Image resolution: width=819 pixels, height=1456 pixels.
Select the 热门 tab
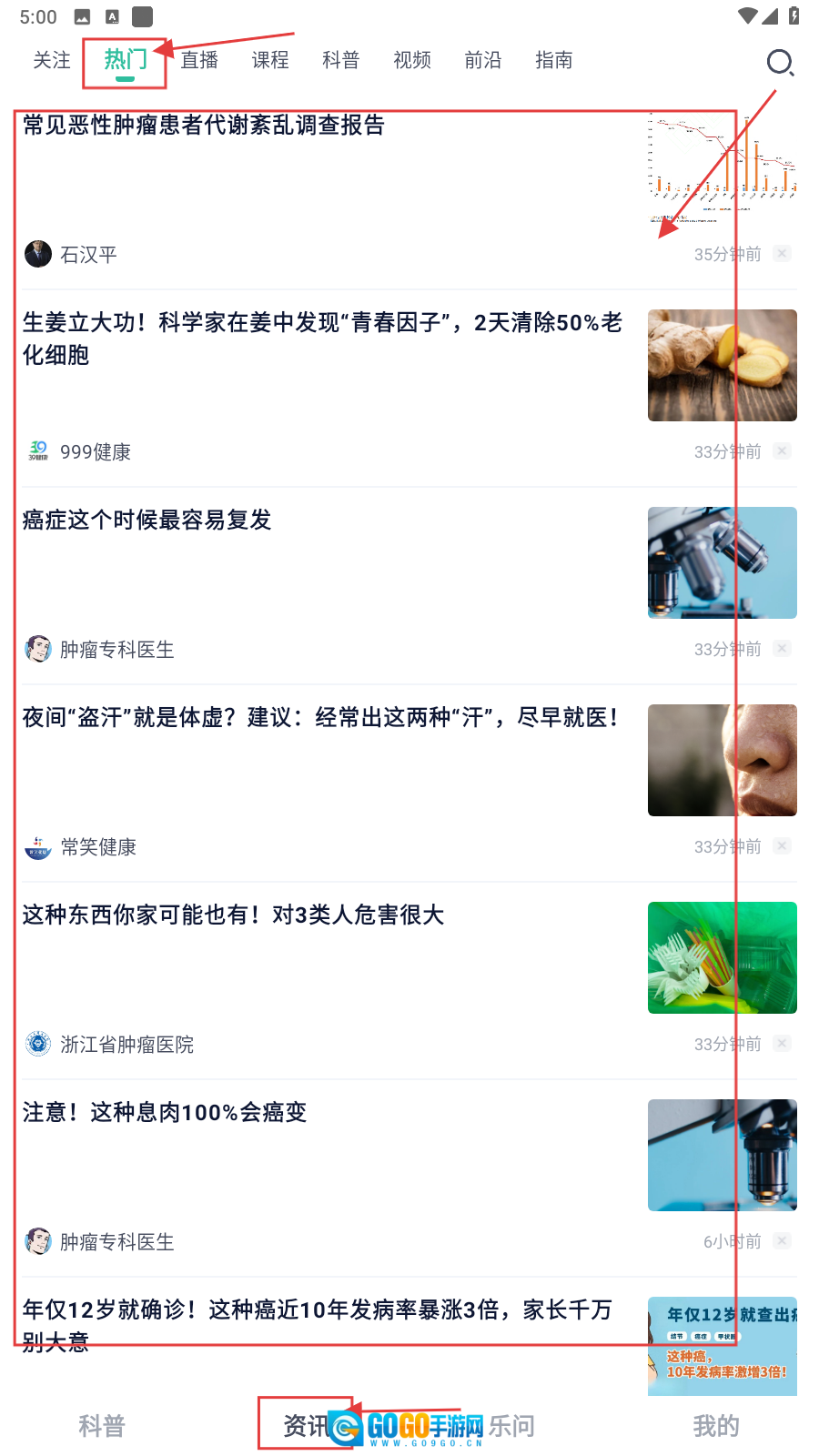click(x=126, y=60)
